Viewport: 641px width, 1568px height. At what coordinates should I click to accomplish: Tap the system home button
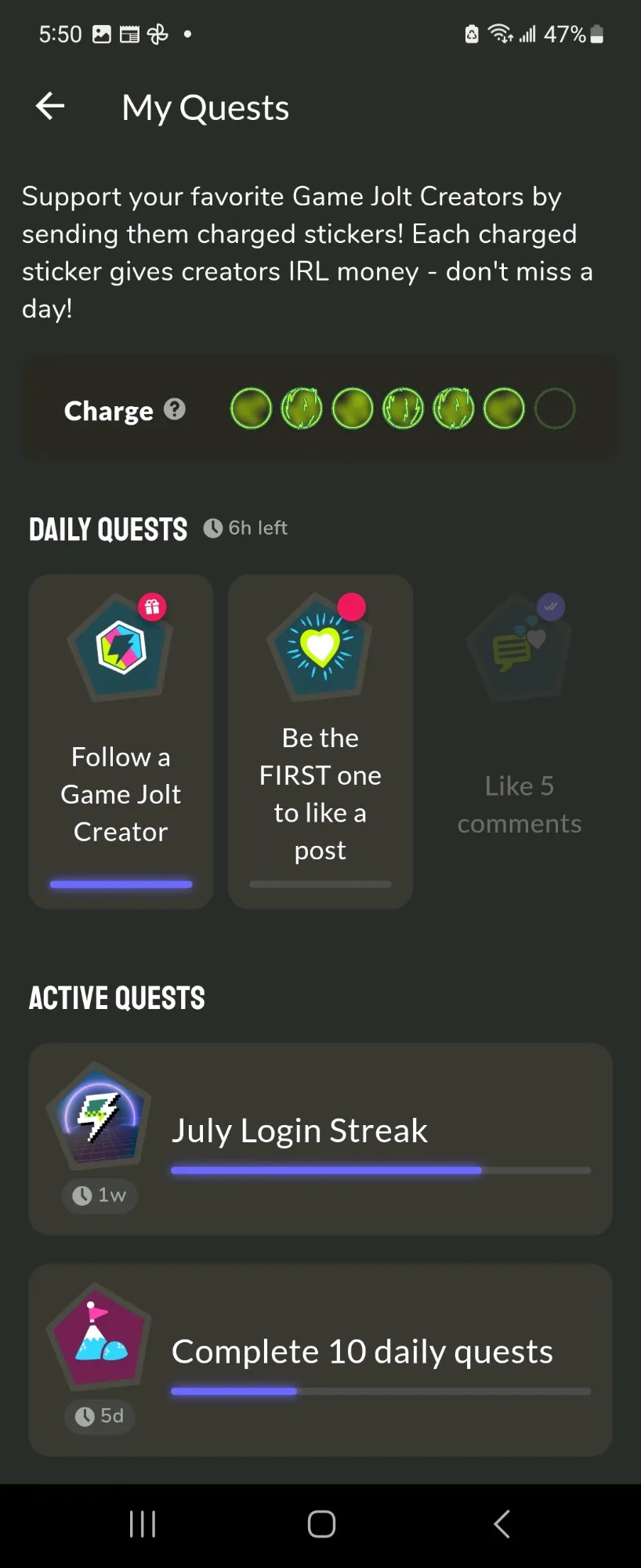[321, 1524]
